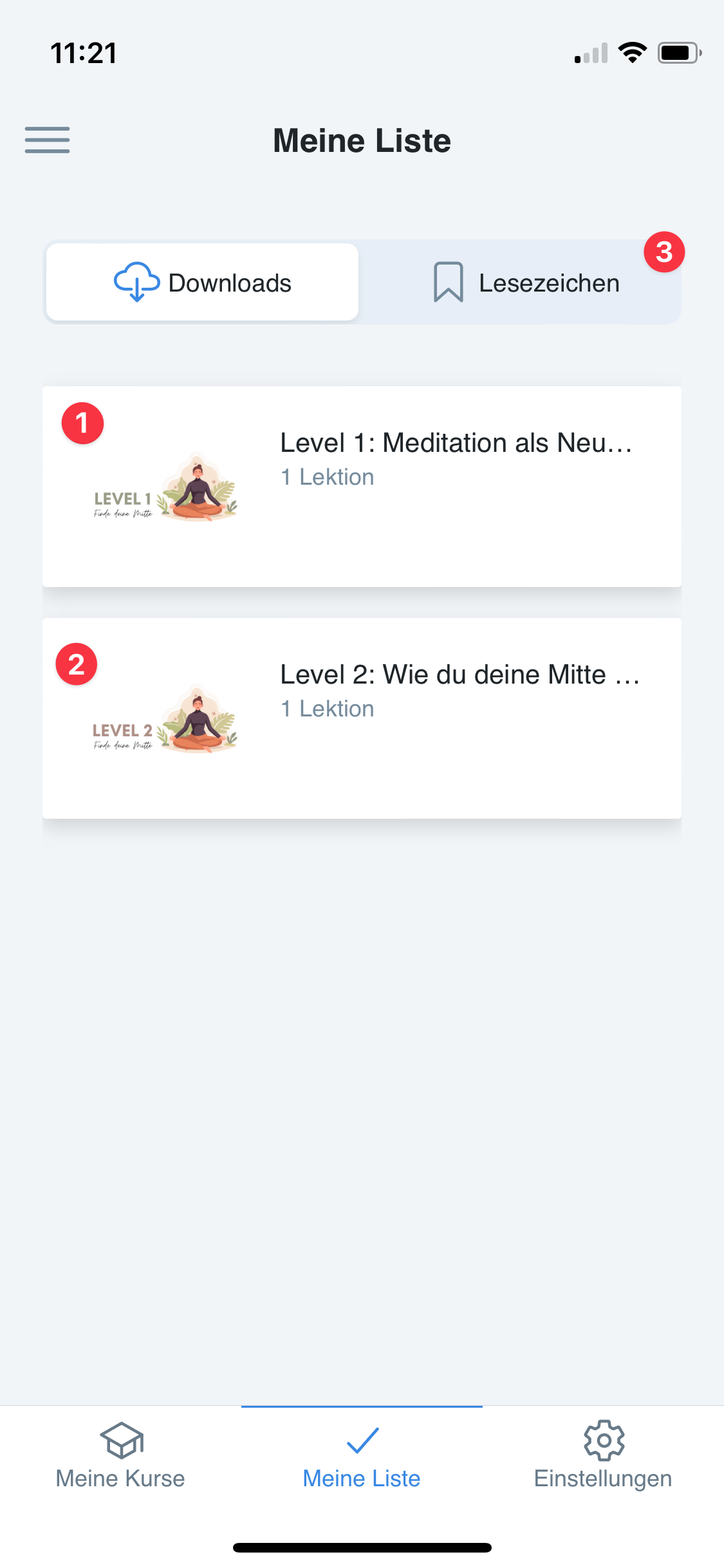Select the Downloads segment
The image size is (724, 1568).
click(x=202, y=283)
